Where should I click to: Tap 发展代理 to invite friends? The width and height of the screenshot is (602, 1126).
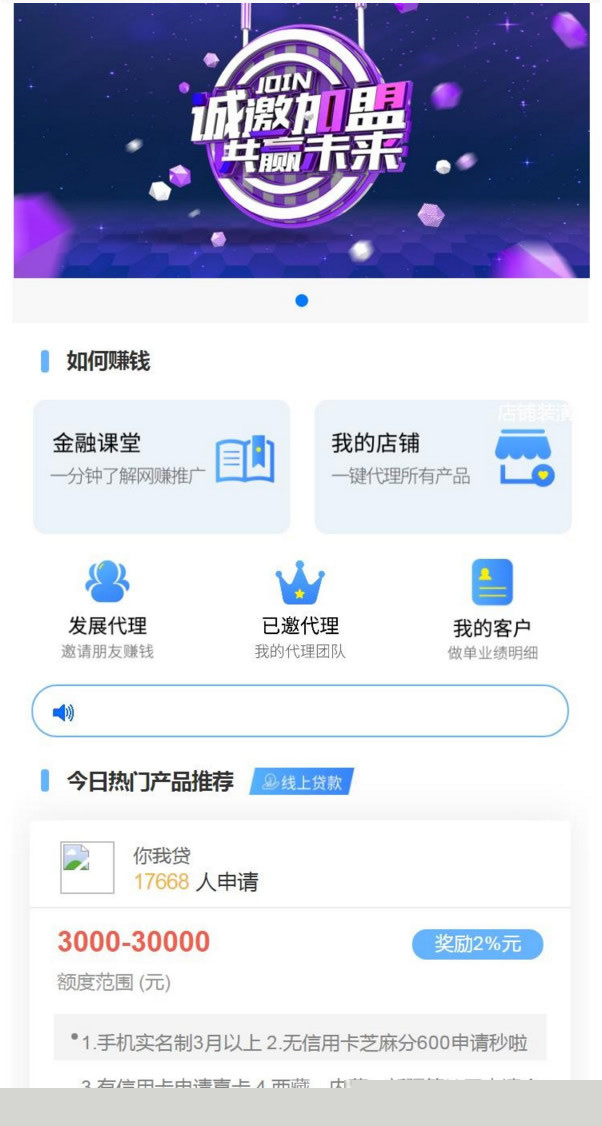click(x=107, y=610)
